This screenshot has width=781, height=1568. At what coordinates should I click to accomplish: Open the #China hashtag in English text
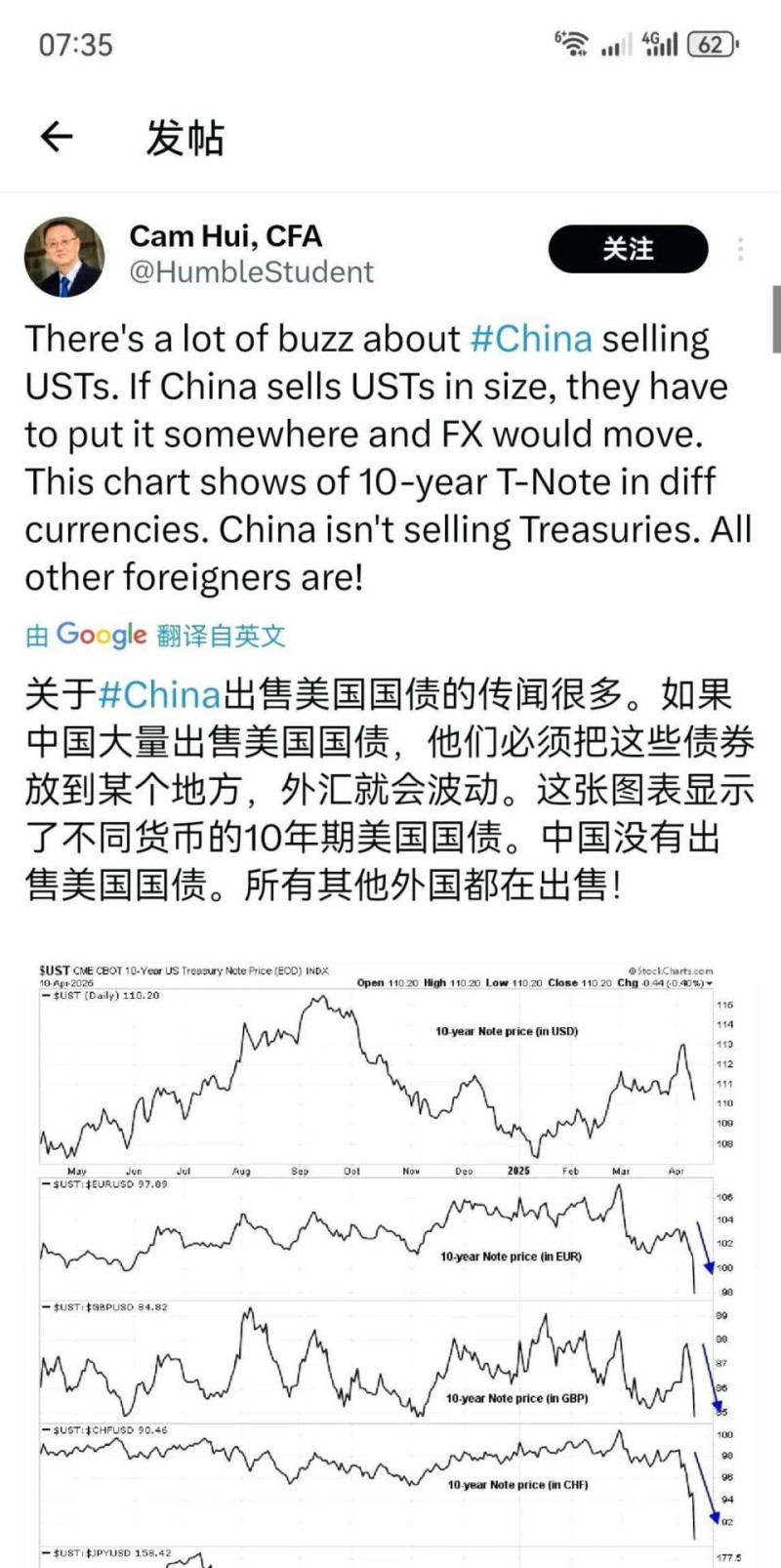[530, 339]
